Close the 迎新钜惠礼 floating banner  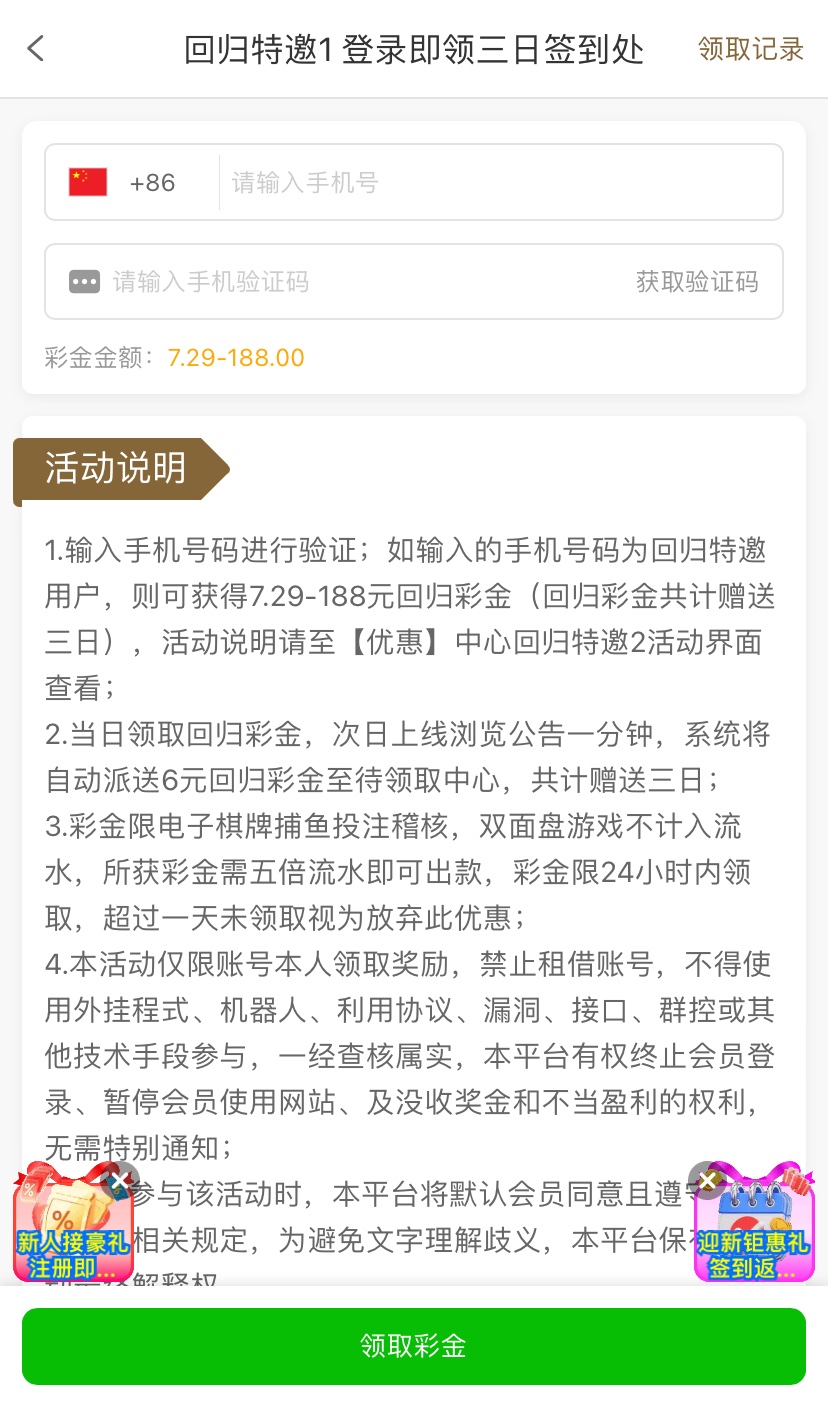click(x=707, y=1180)
